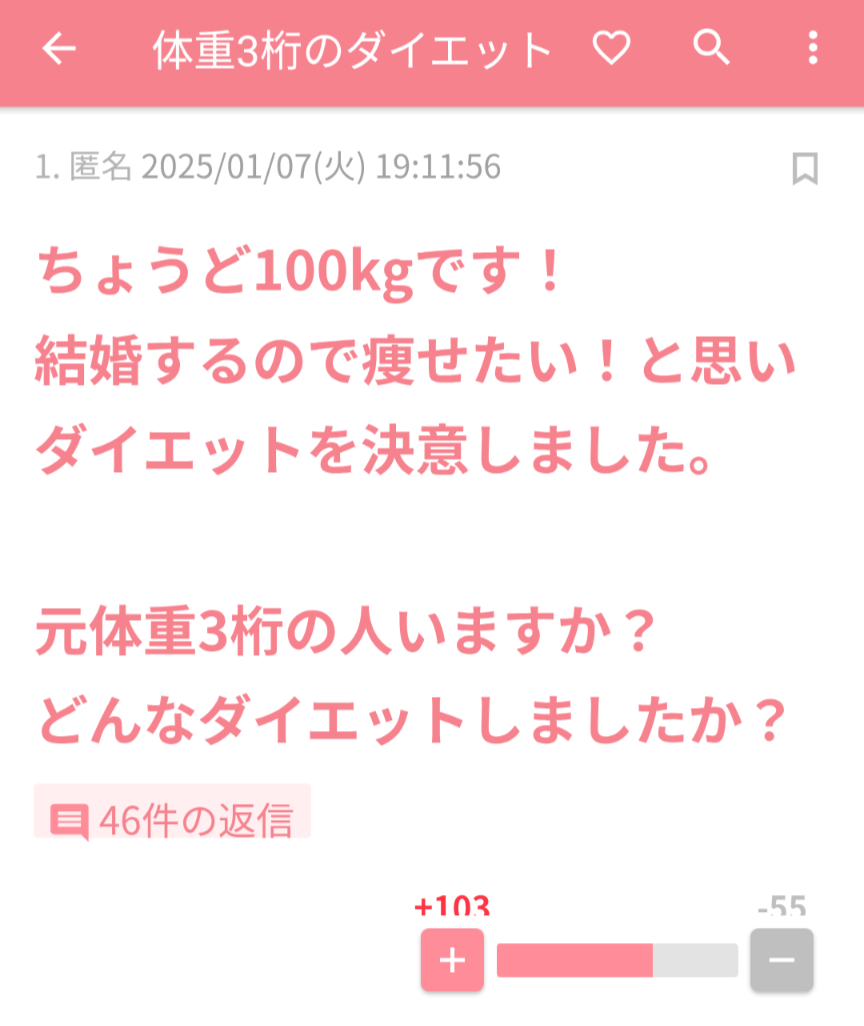Favorite this thread with the heart icon

(611, 48)
